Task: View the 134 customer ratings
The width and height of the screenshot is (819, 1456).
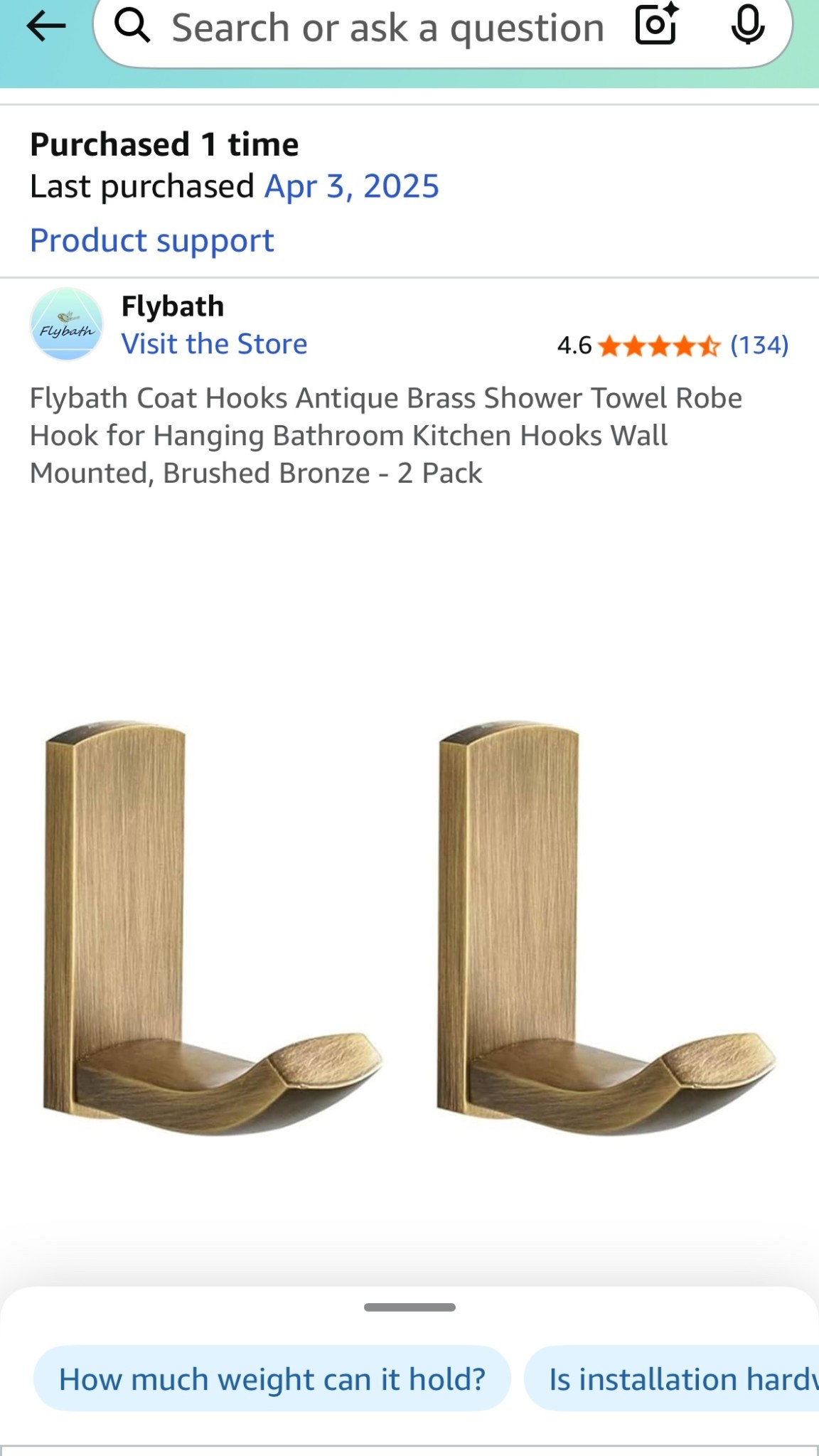Action: [x=759, y=346]
